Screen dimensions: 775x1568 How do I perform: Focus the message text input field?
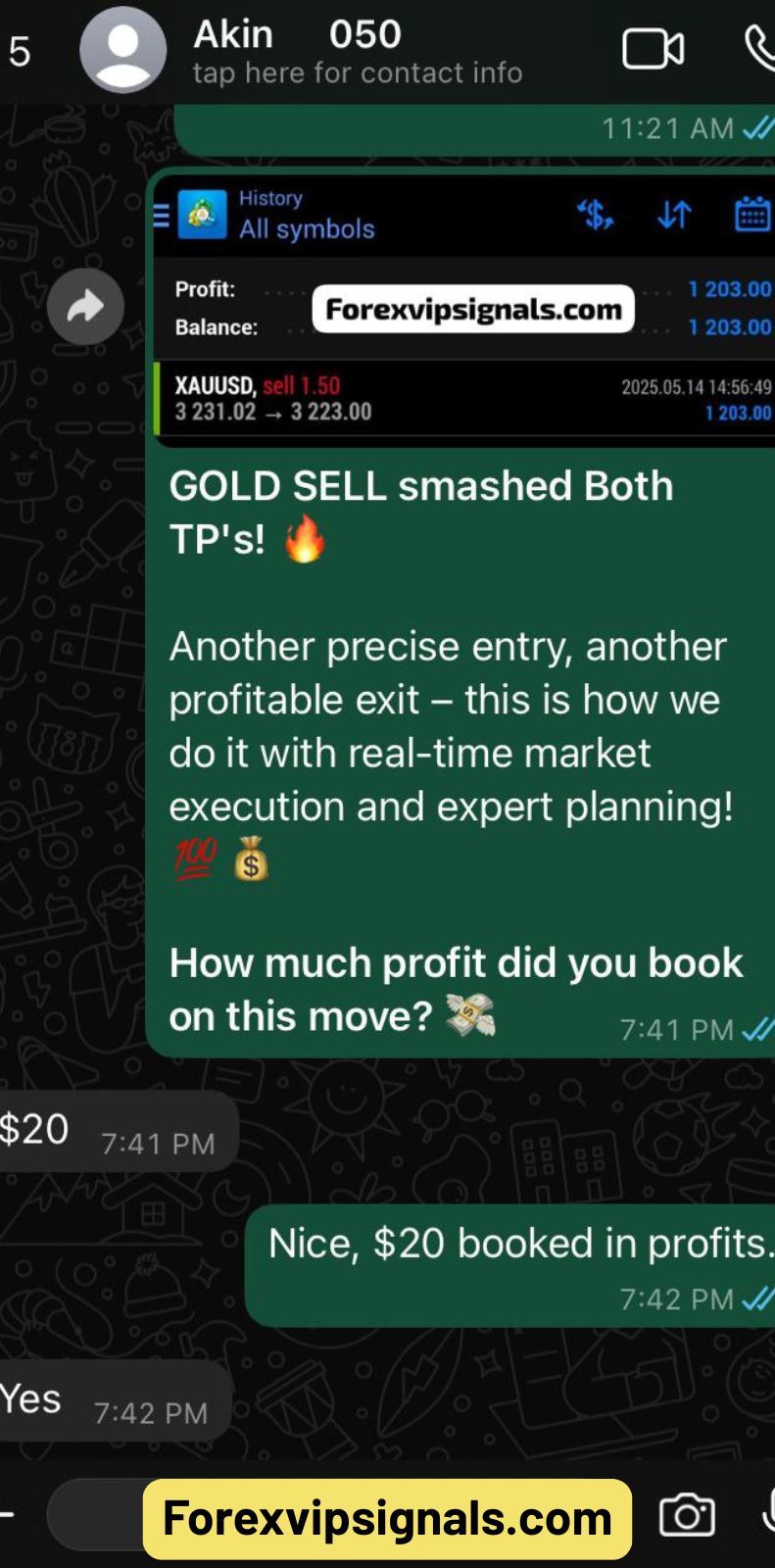click(x=96, y=1515)
